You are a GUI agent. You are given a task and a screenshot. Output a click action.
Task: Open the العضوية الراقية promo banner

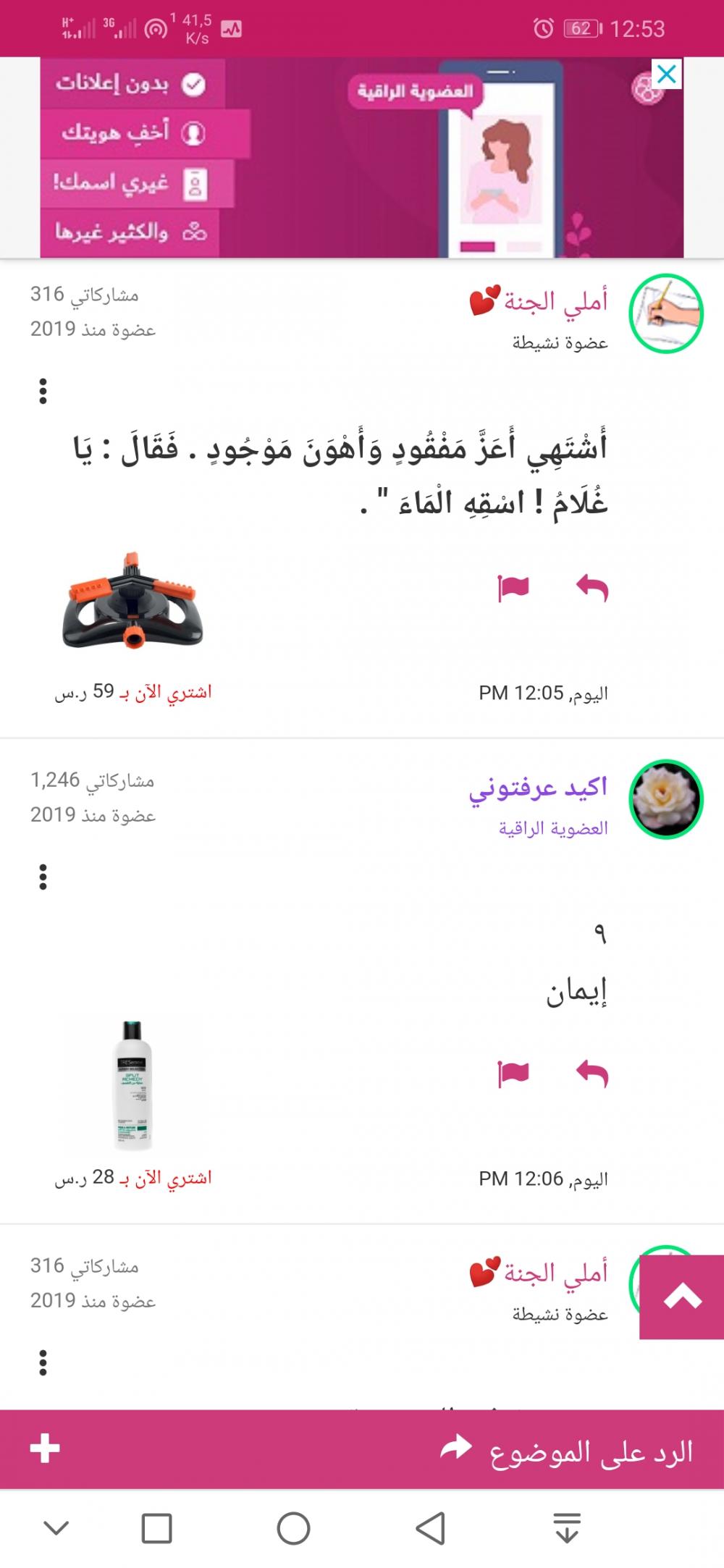click(362, 158)
